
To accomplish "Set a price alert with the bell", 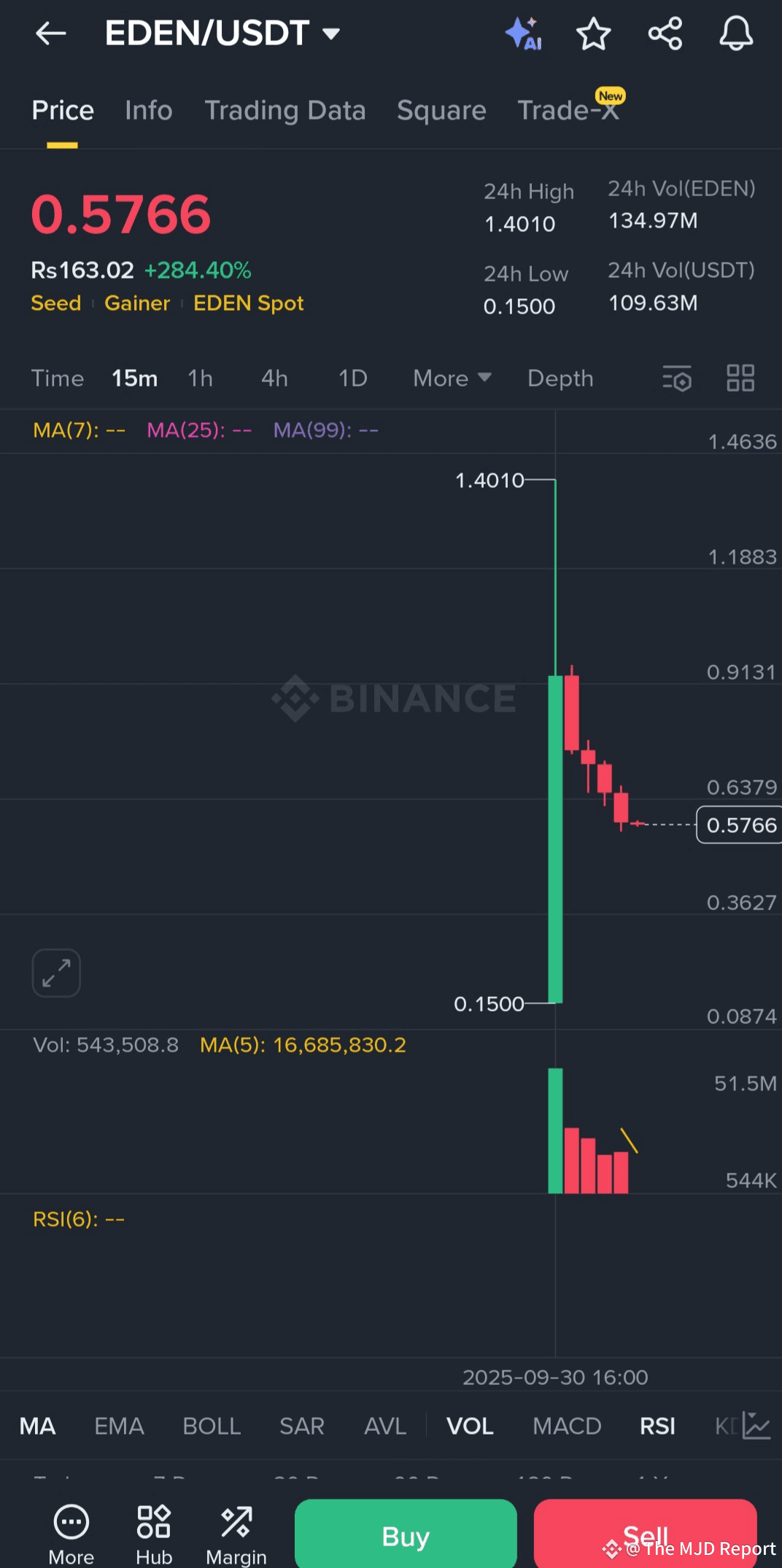I will [736, 34].
